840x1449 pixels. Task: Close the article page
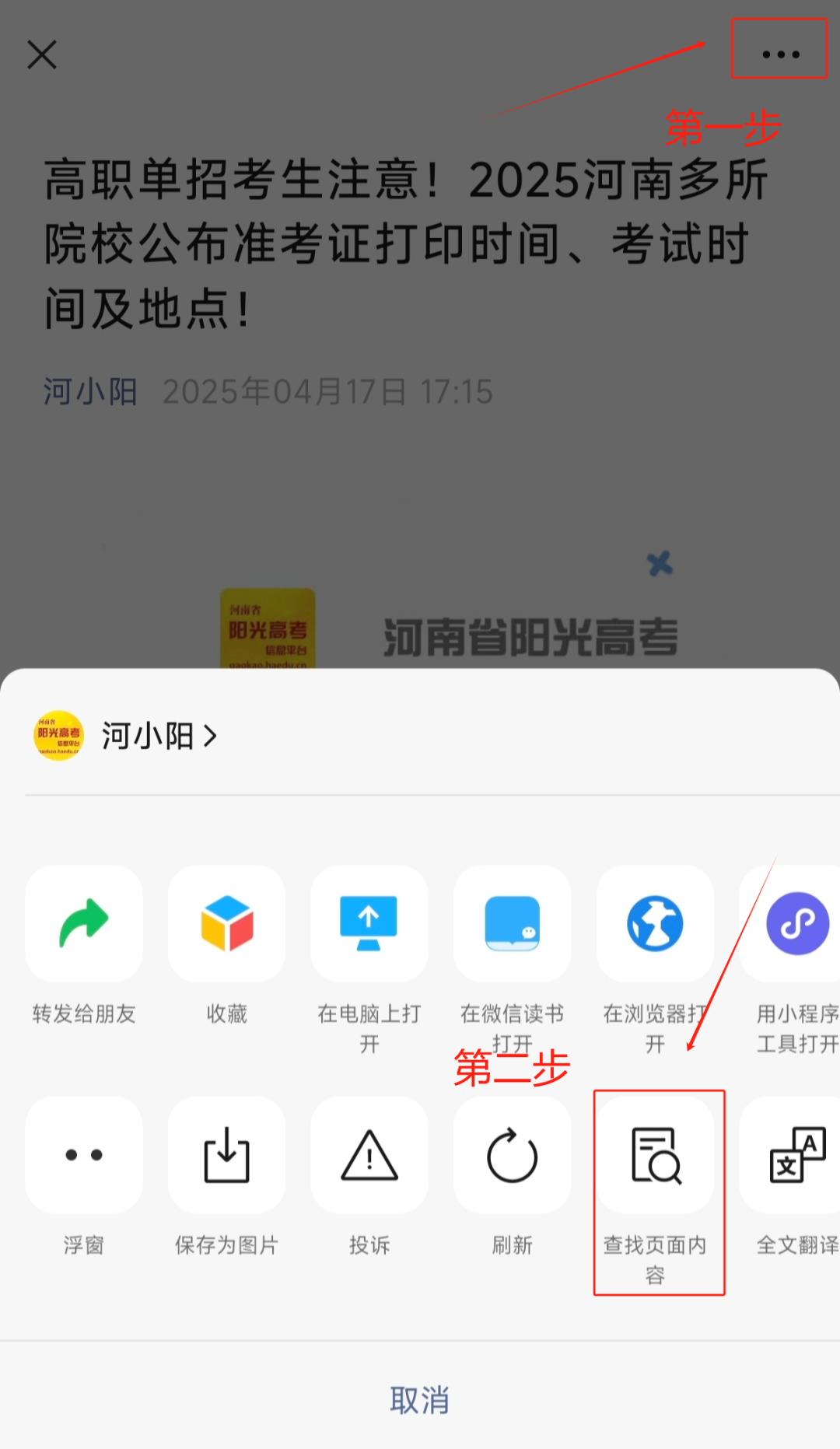click(x=42, y=55)
